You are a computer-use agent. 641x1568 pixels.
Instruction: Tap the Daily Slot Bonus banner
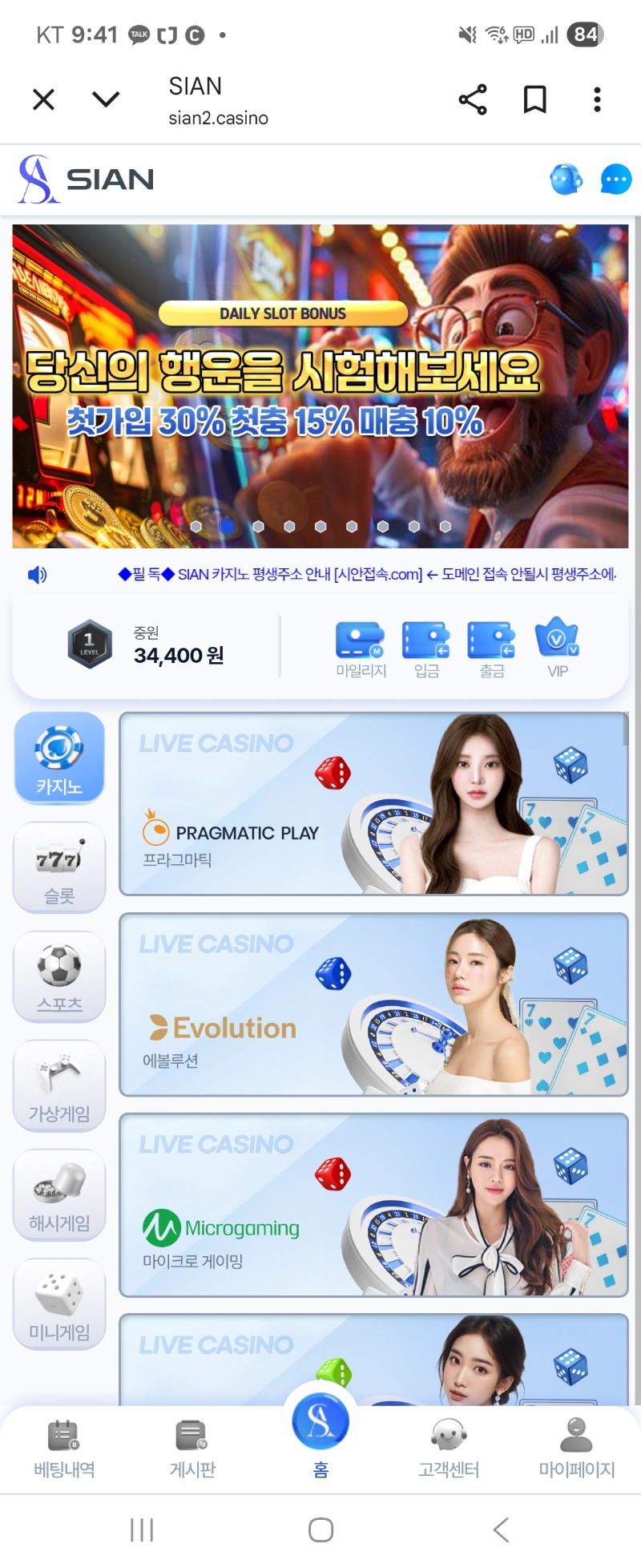tap(320, 385)
